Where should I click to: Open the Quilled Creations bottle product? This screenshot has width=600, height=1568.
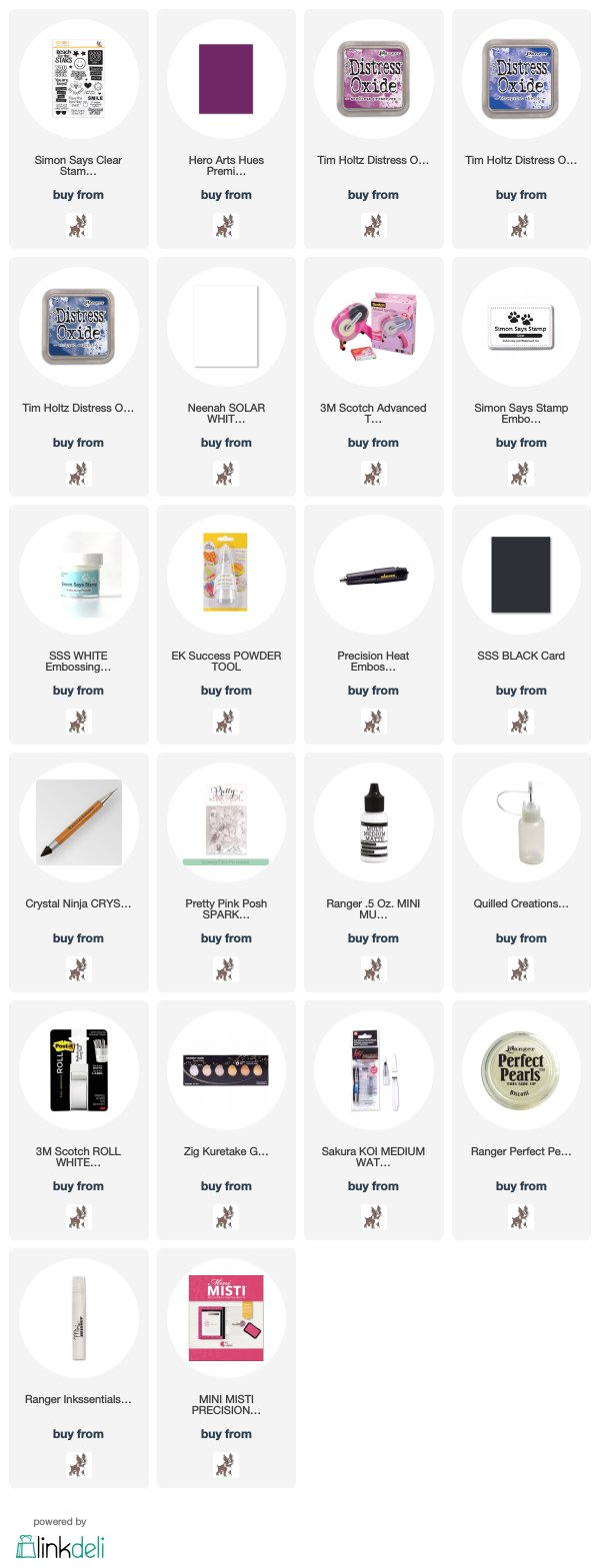pyautogui.click(x=521, y=823)
